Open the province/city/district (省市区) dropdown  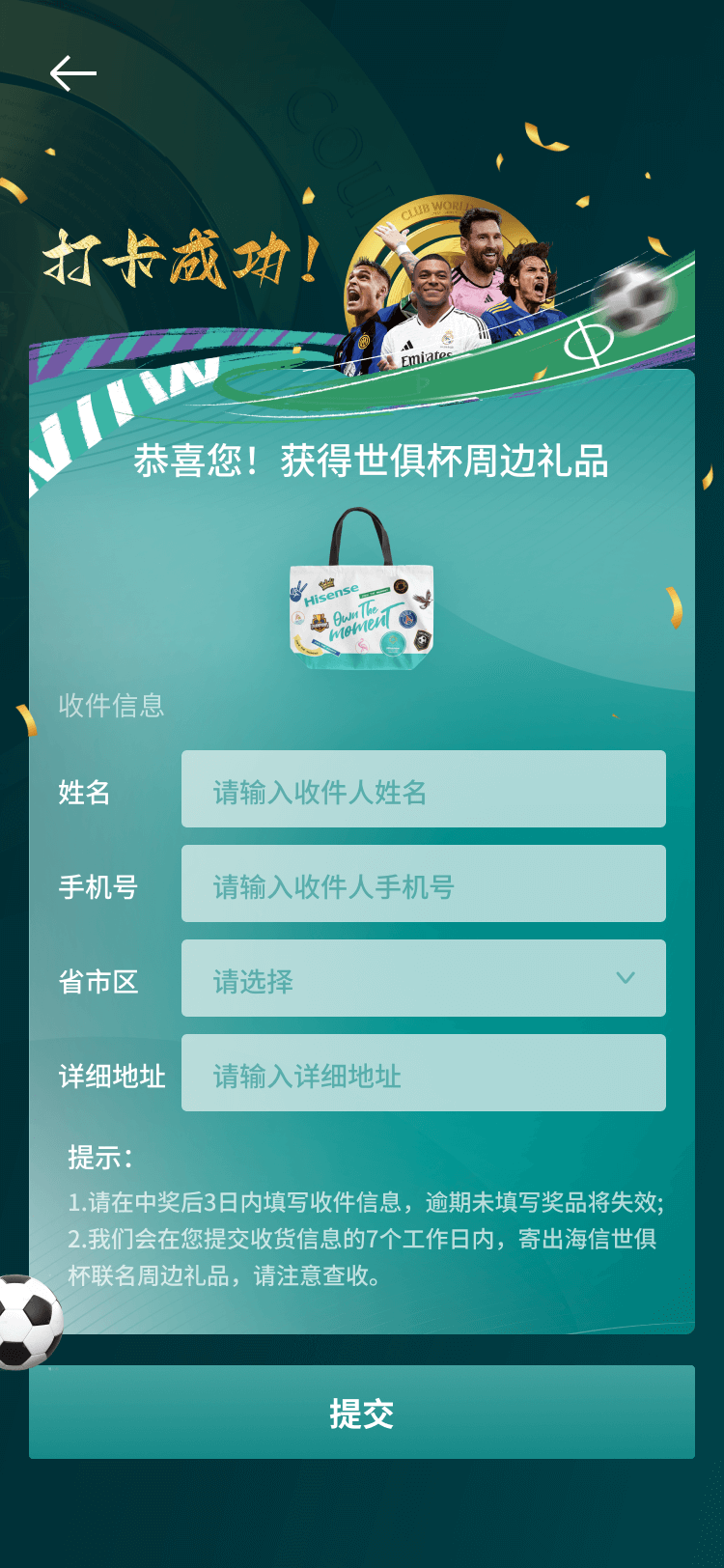(x=423, y=978)
